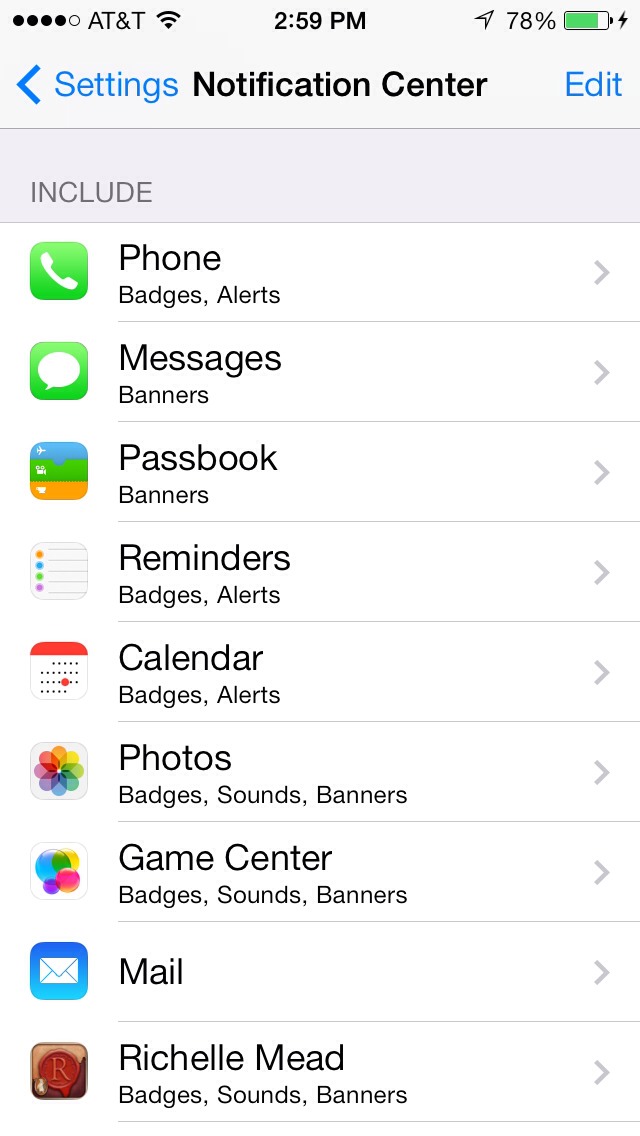Open Reminders notification options
640x1136 pixels.
click(x=320, y=572)
